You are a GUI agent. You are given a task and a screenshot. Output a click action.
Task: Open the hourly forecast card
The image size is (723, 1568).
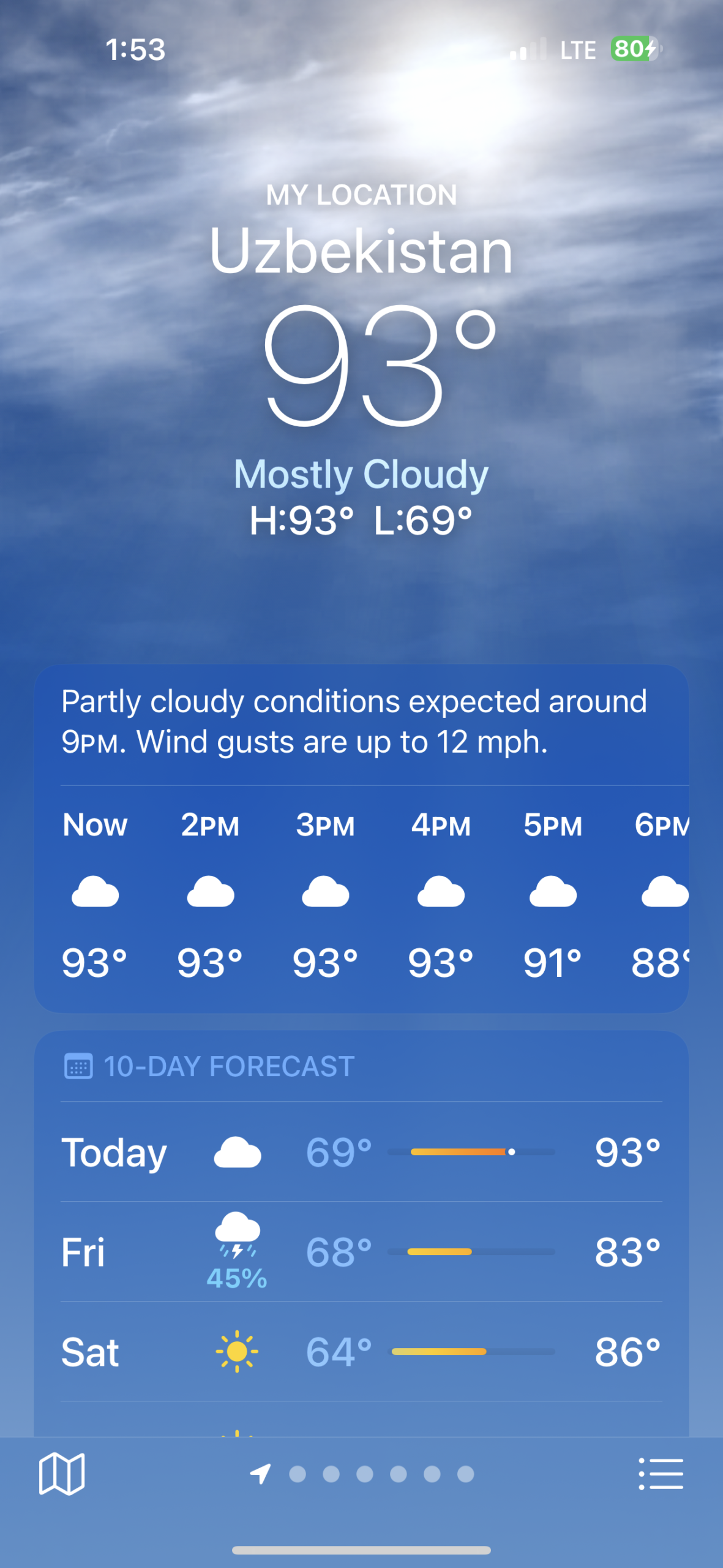click(361, 894)
